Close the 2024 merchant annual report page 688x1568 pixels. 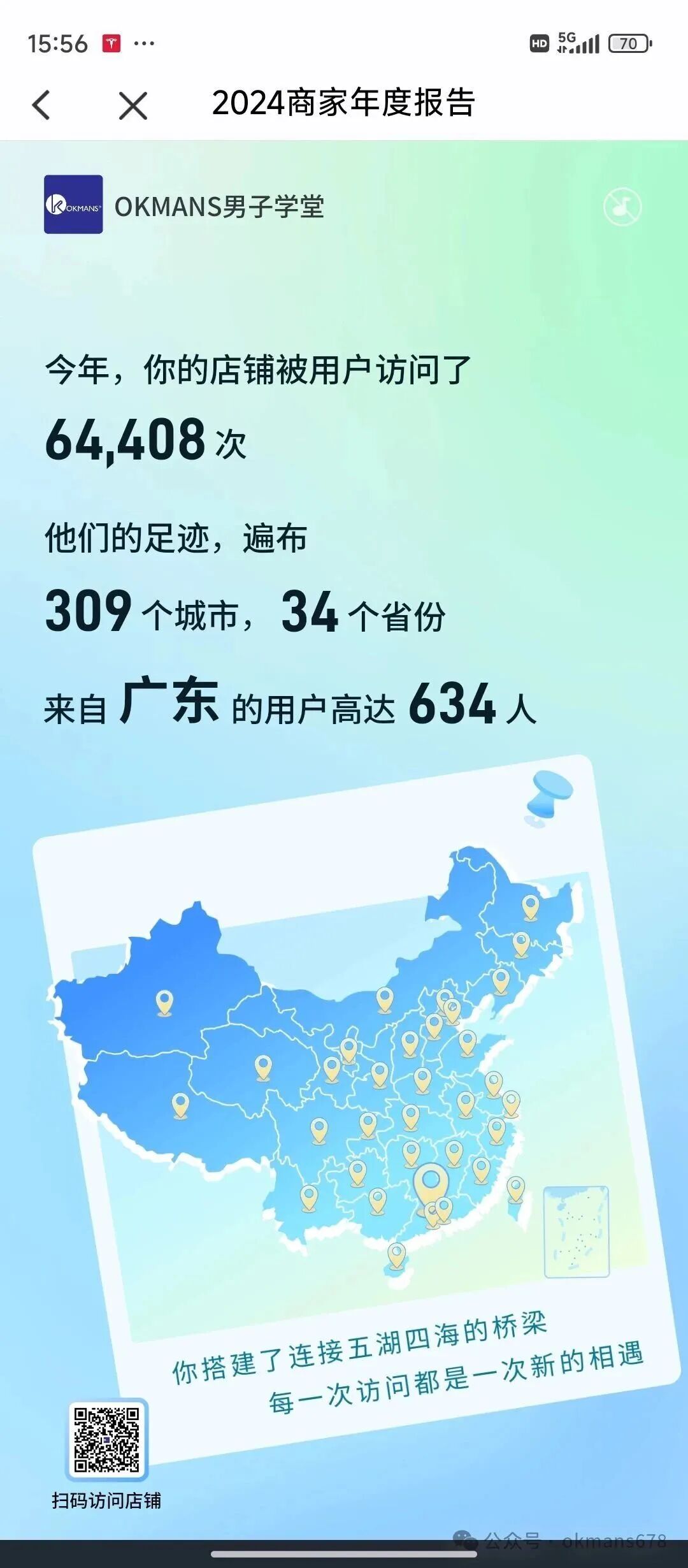pos(133,105)
